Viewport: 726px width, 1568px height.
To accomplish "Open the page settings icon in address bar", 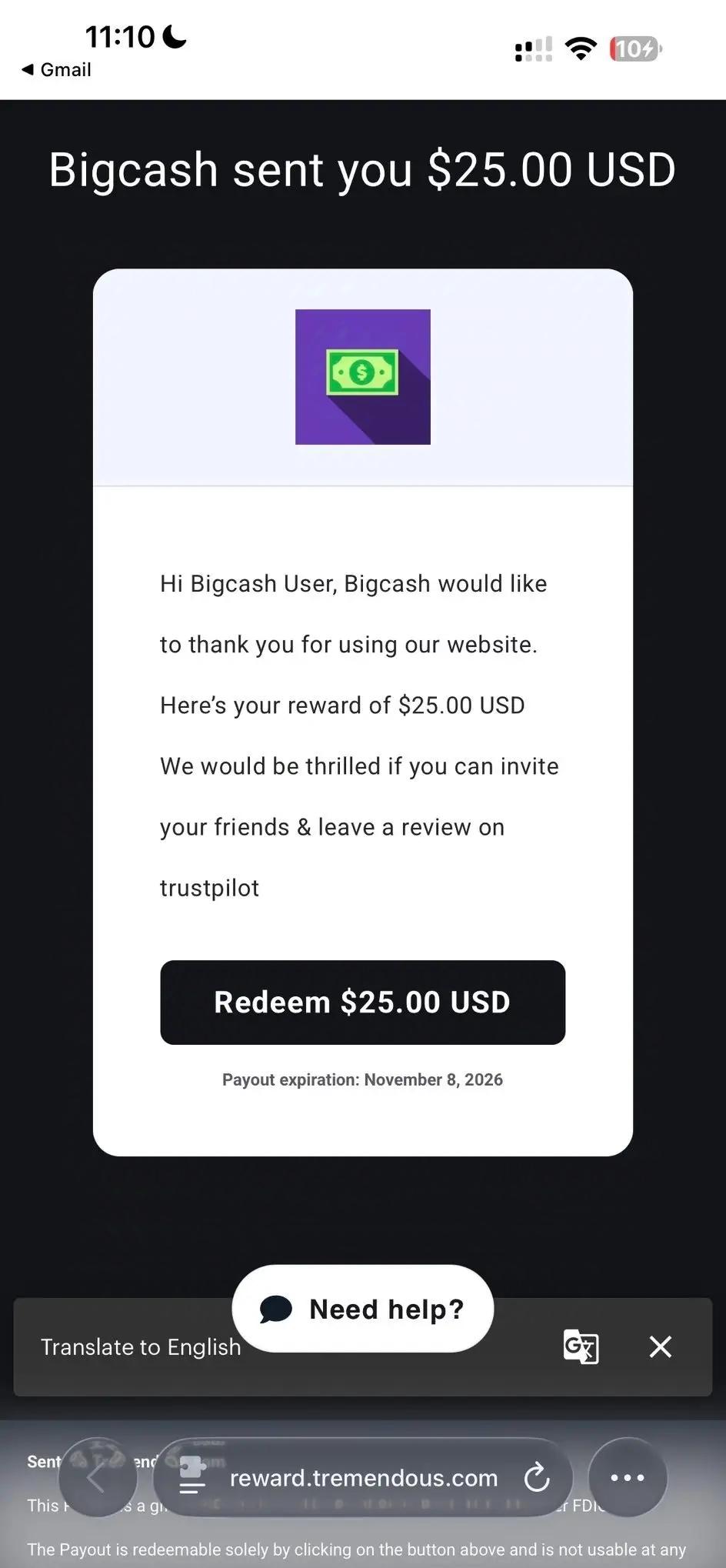I will pyautogui.click(x=192, y=1477).
